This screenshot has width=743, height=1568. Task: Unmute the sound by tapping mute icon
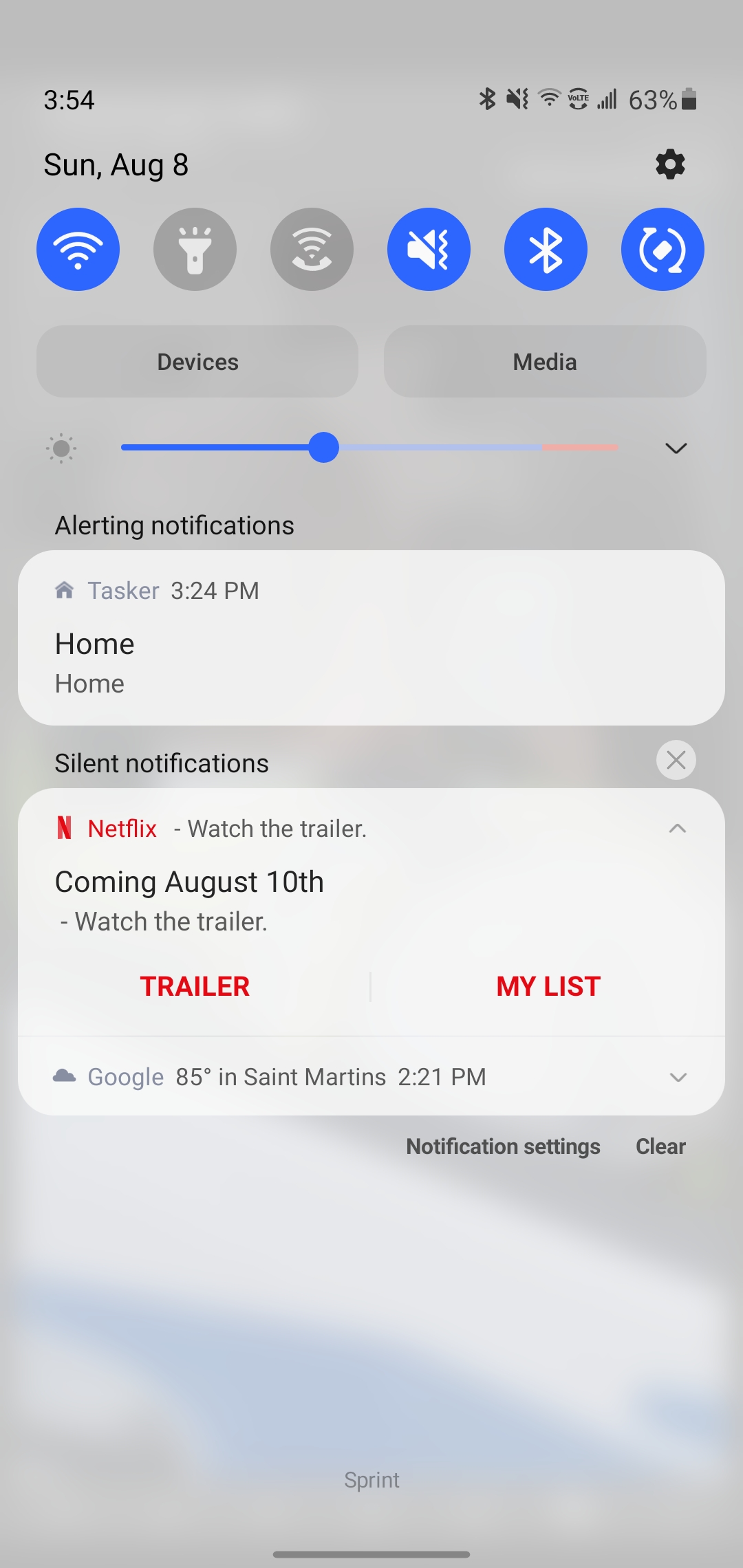[x=429, y=249]
